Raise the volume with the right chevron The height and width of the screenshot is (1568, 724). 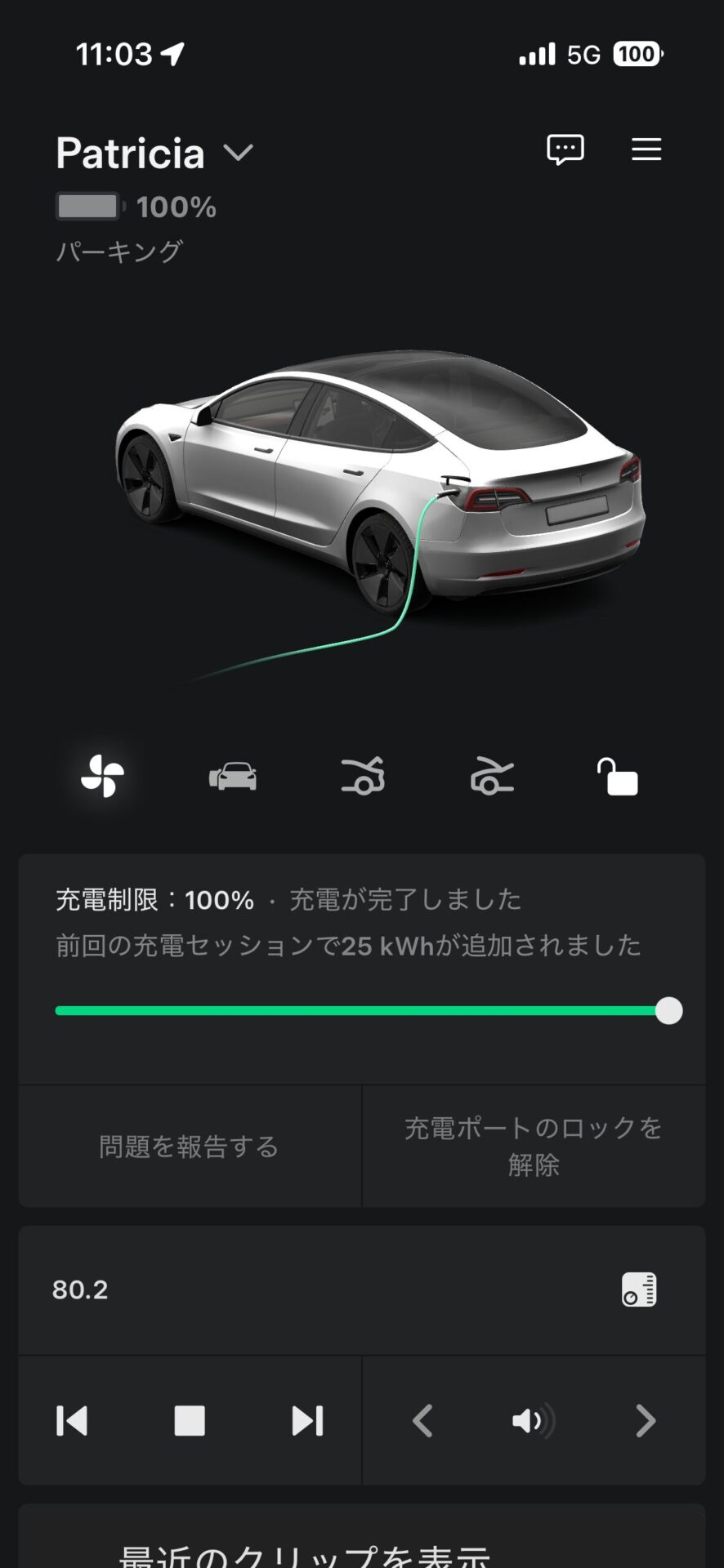tap(645, 1421)
